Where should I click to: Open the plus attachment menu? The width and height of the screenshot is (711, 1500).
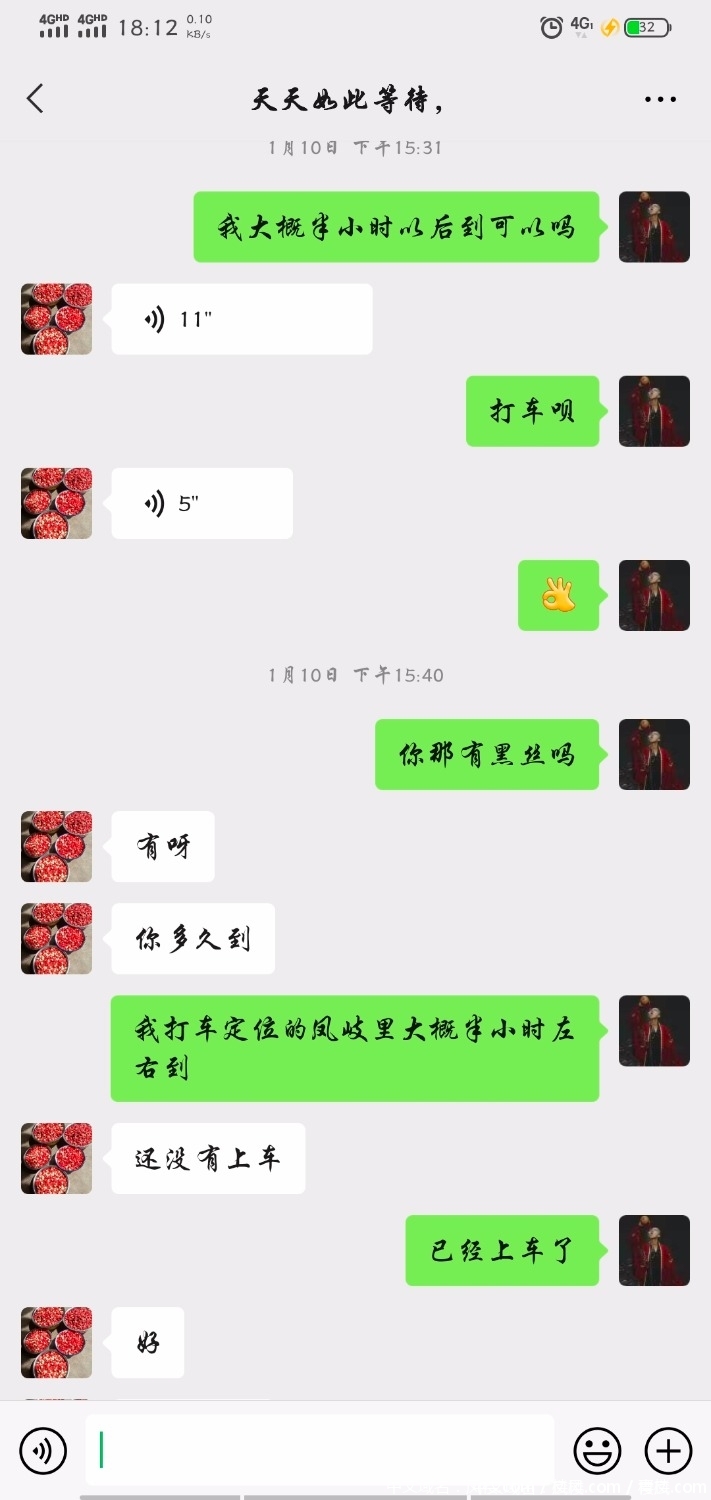[668, 1450]
